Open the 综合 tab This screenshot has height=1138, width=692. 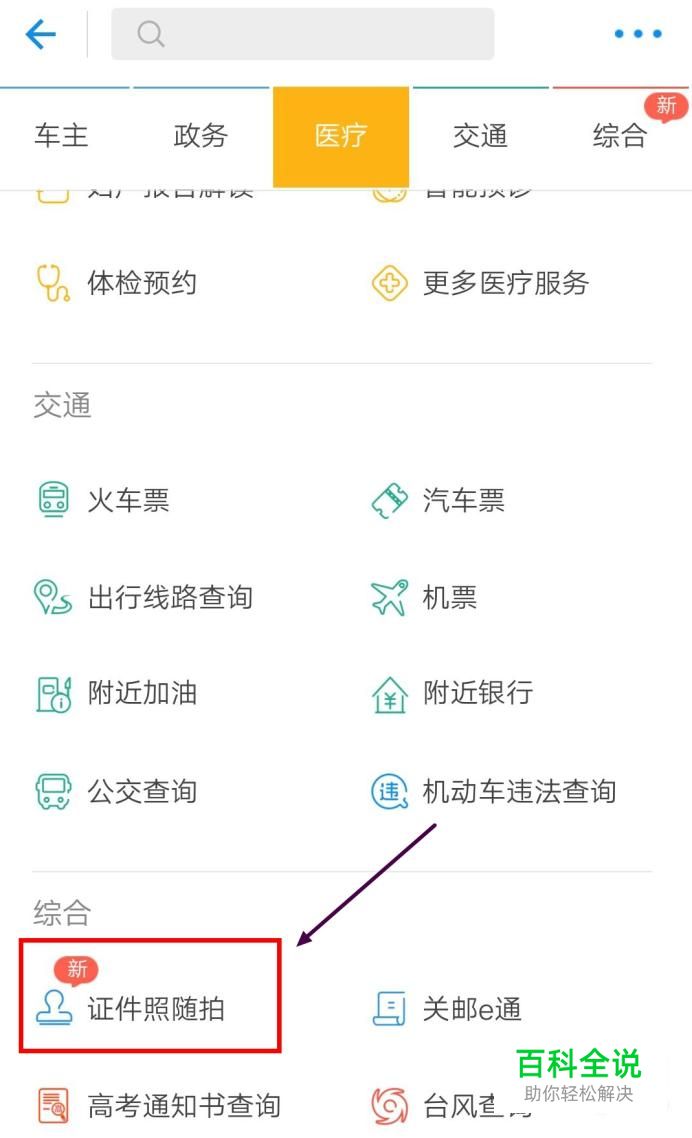(x=620, y=137)
